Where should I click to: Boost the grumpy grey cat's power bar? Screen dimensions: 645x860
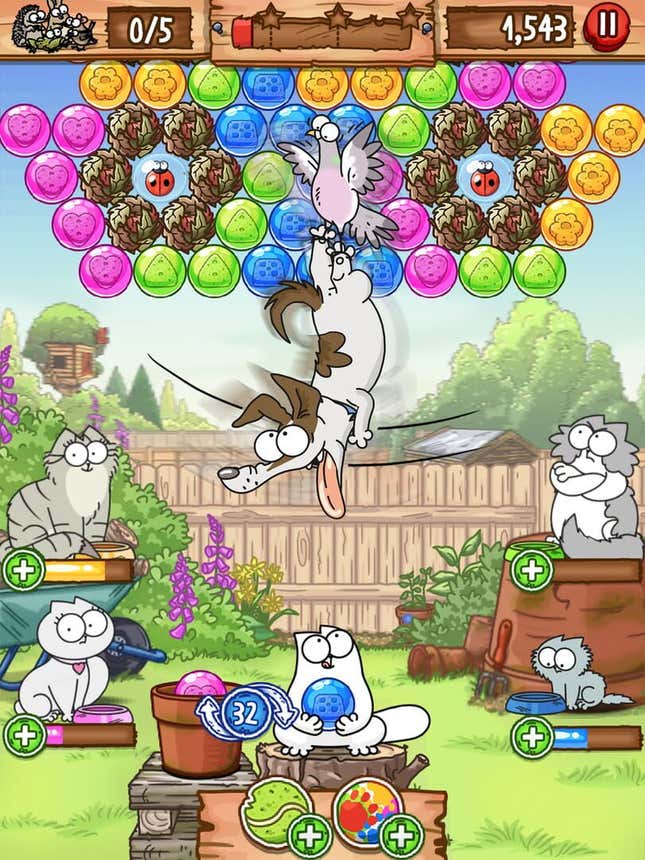tap(531, 570)
